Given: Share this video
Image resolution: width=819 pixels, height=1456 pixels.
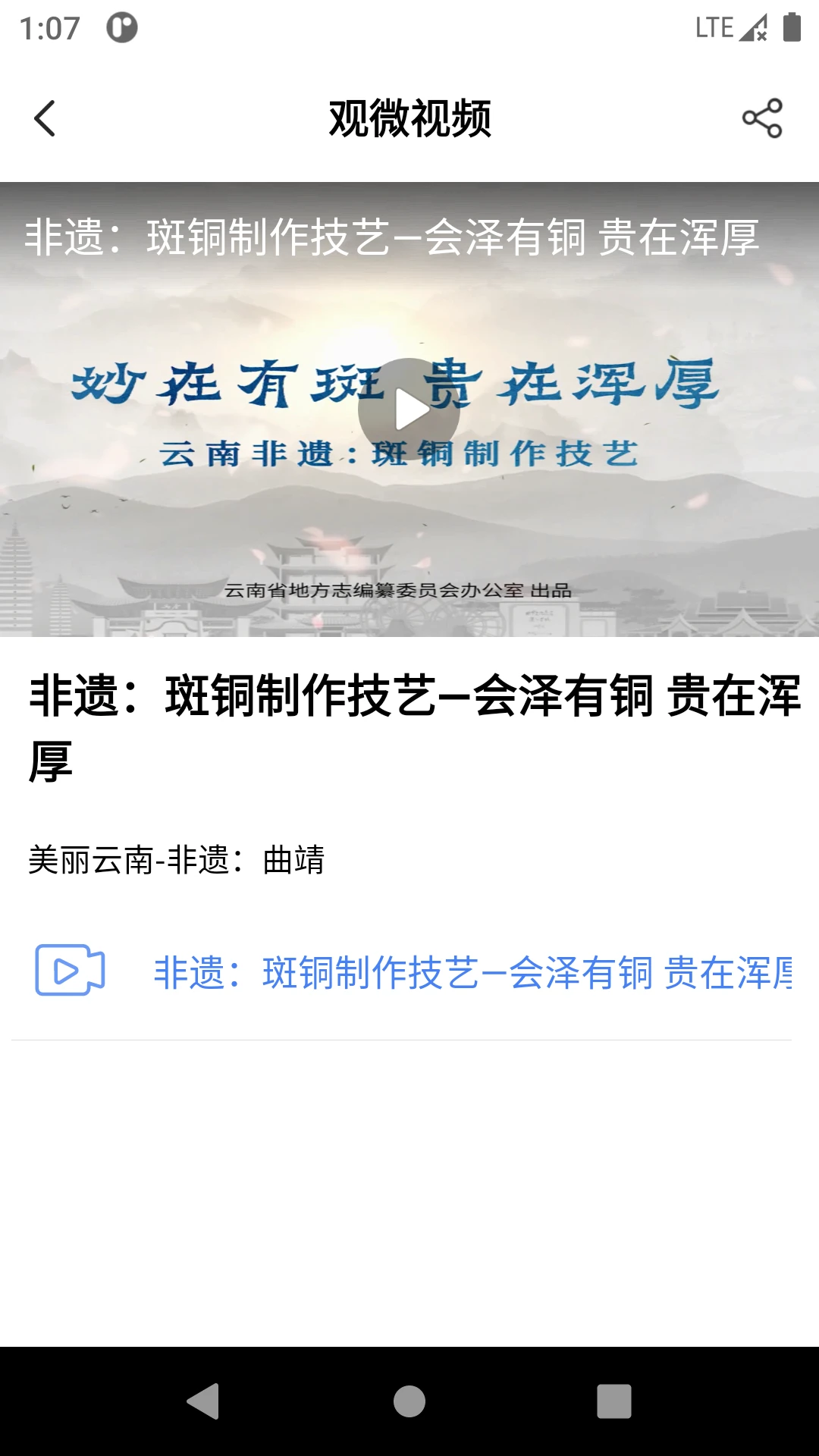Looking at the screenshot, I should point(761,118).
